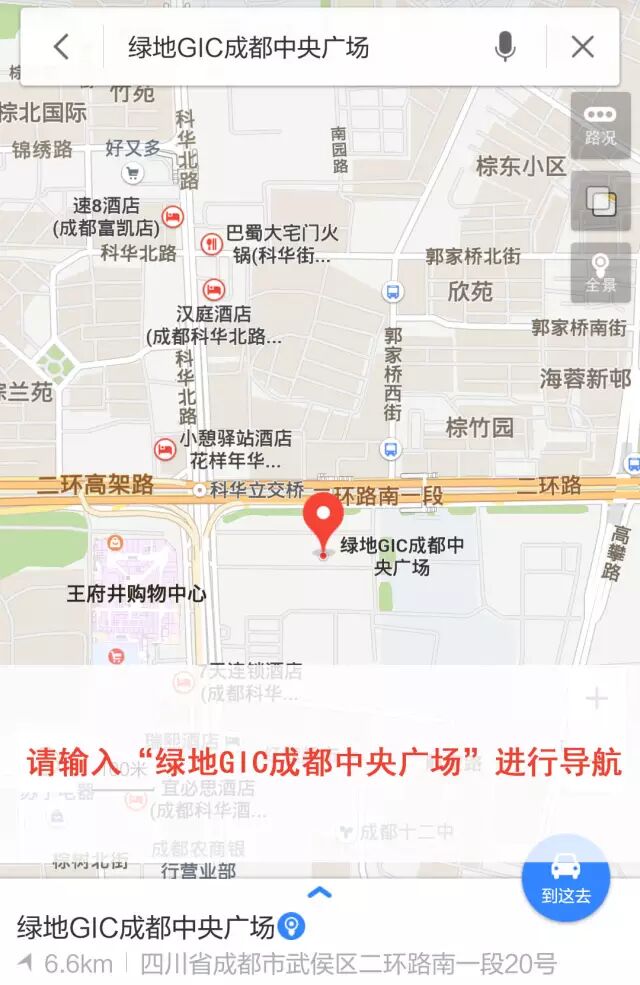Go back from the search result
This screenshot has width=640, height=985.
point(62,46)
